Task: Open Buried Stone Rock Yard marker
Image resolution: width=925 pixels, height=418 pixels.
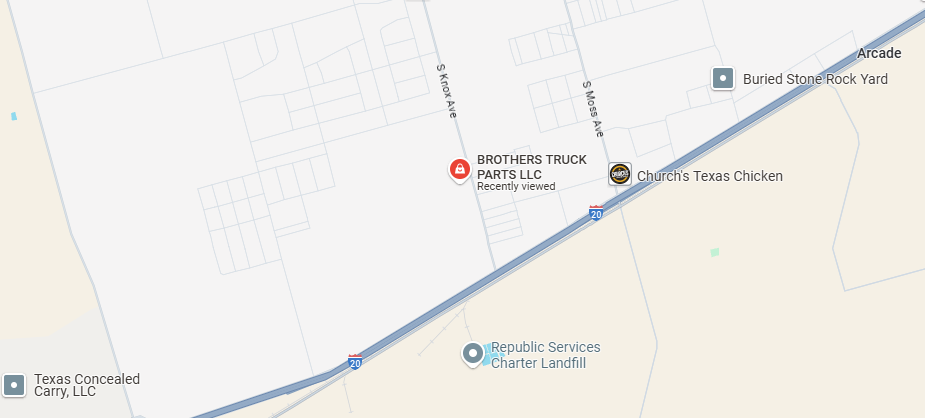Action: click(723, 78)
